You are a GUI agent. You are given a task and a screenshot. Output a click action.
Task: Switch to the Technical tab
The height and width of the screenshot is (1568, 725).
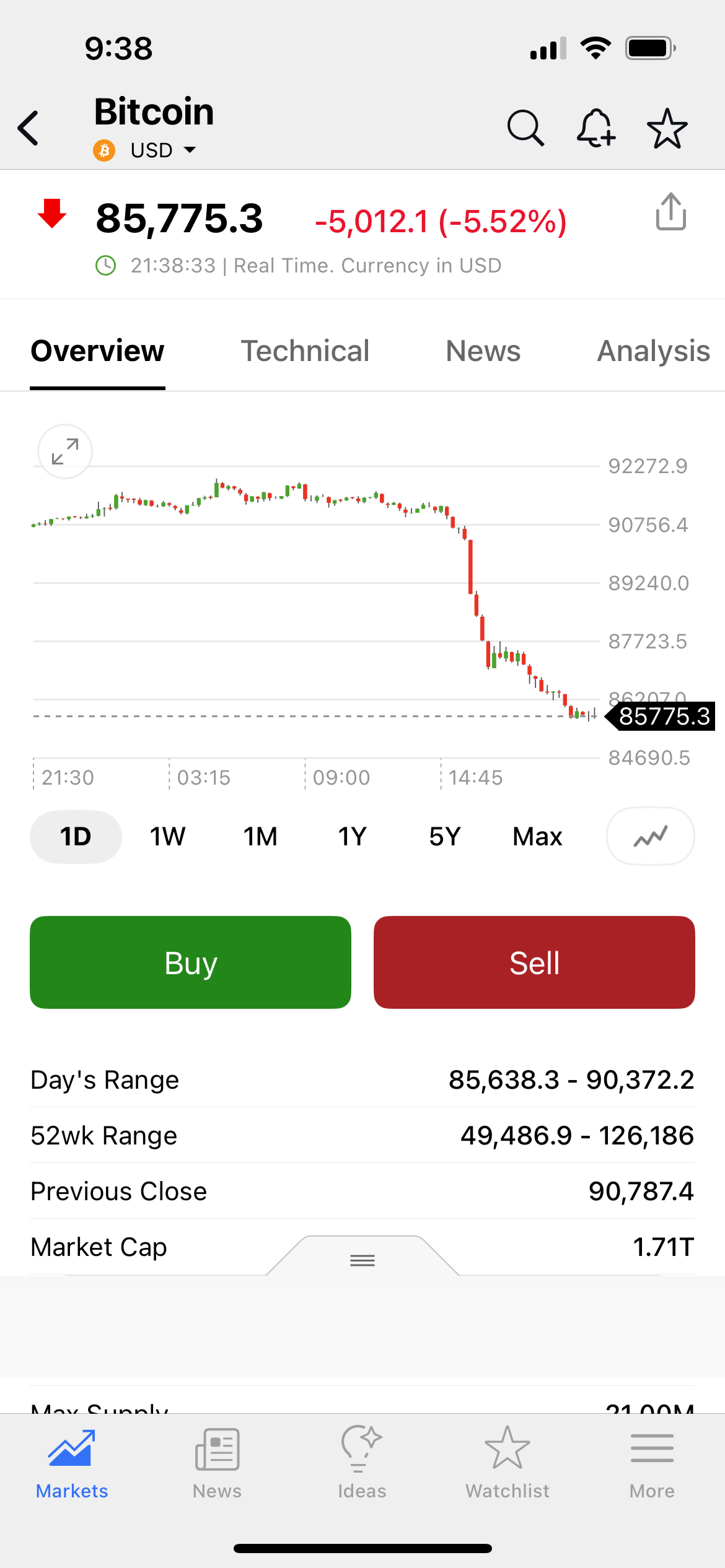[x=305, y=351]
